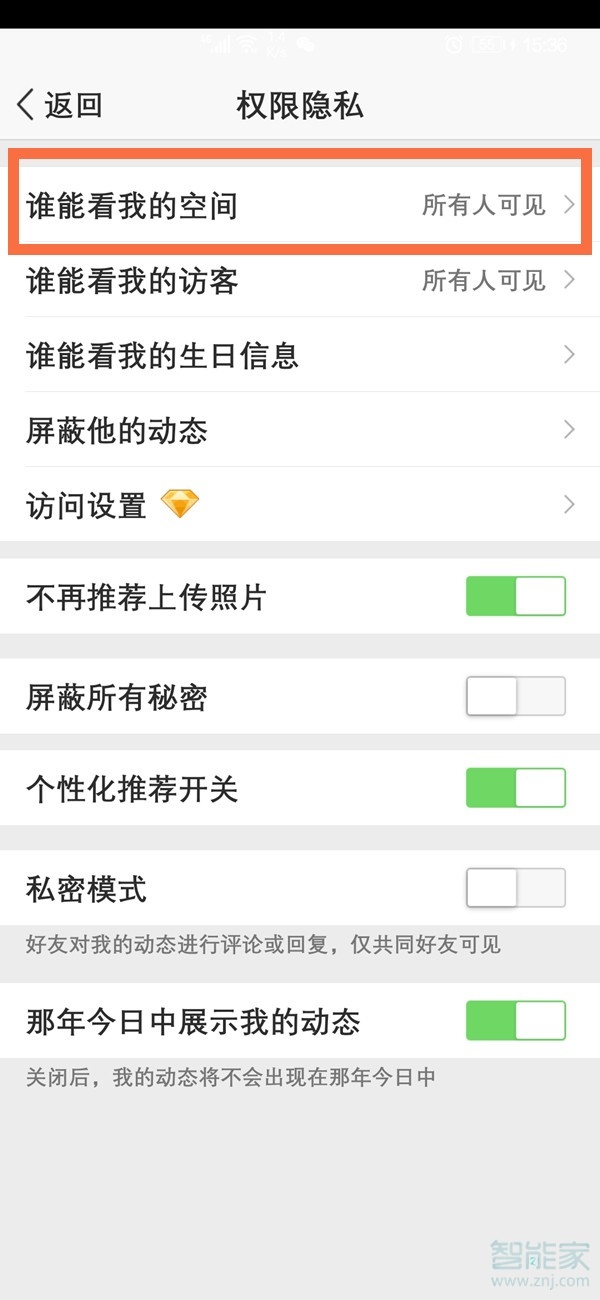Turn off 不再推荐上传照片 switch
Image resolution: width=600 pixels, height=1300 pixels.
515,597
